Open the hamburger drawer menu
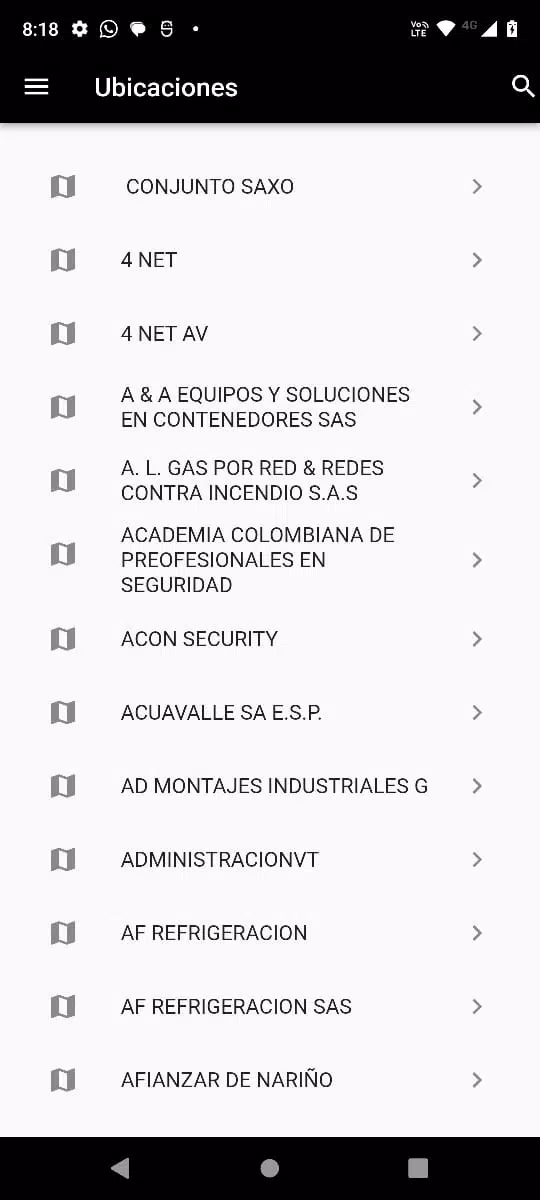The height and width of the screenshot is (1200, 540). click(36, 87)
